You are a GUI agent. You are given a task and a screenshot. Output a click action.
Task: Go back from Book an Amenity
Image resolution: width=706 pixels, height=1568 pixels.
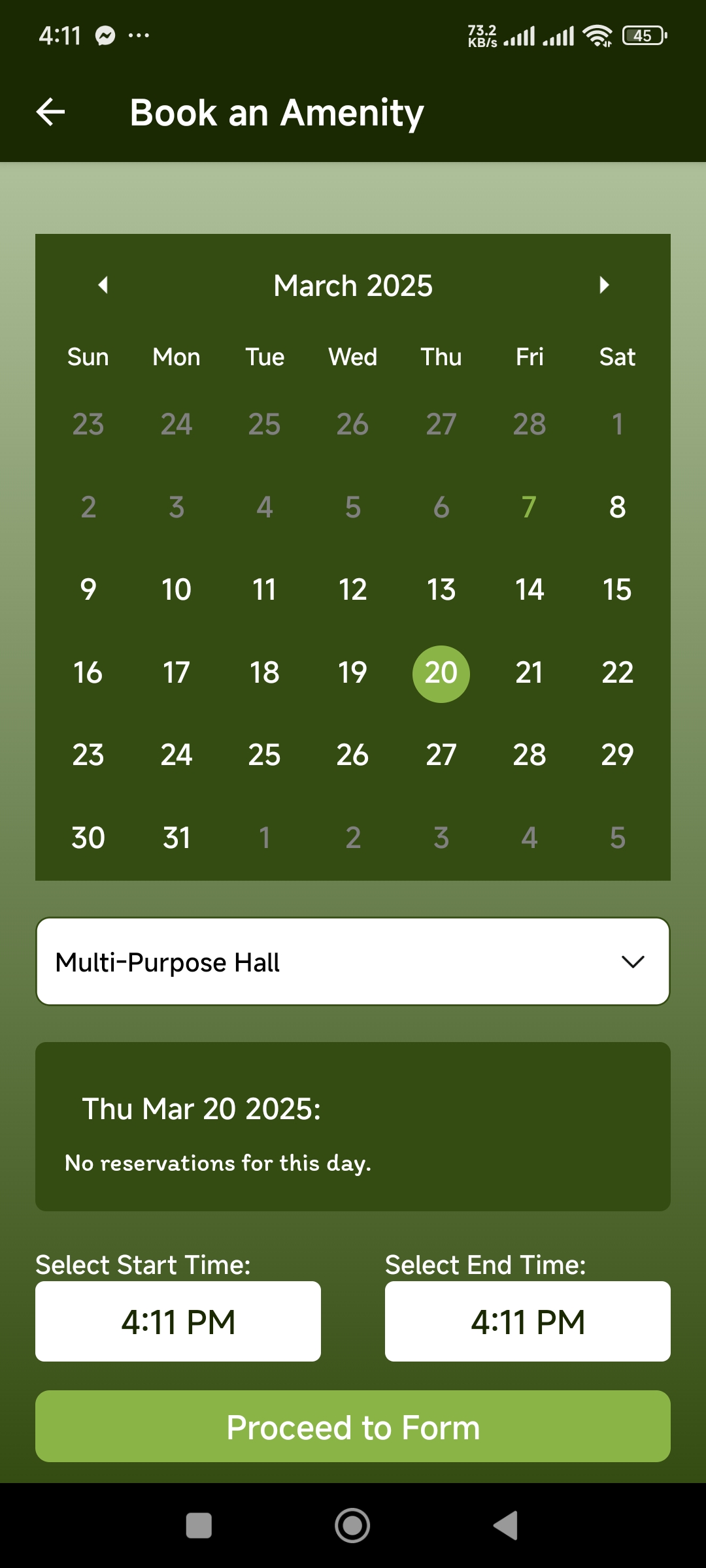click(x=50, y=112)
